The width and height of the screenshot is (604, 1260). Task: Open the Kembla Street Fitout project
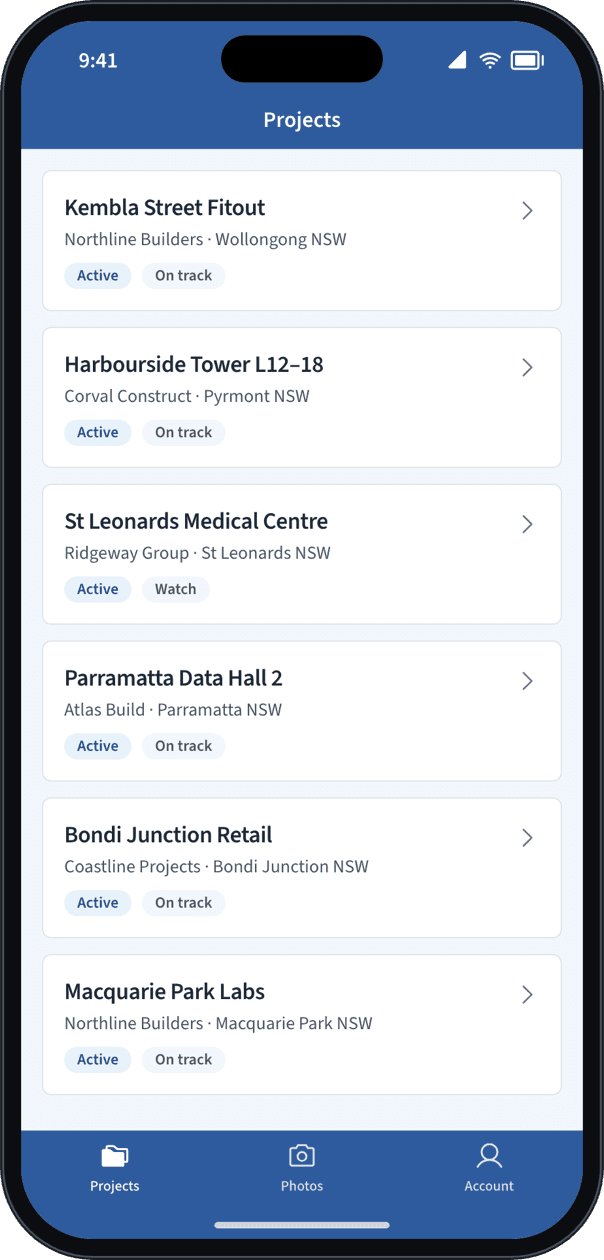tap(302, 241)
